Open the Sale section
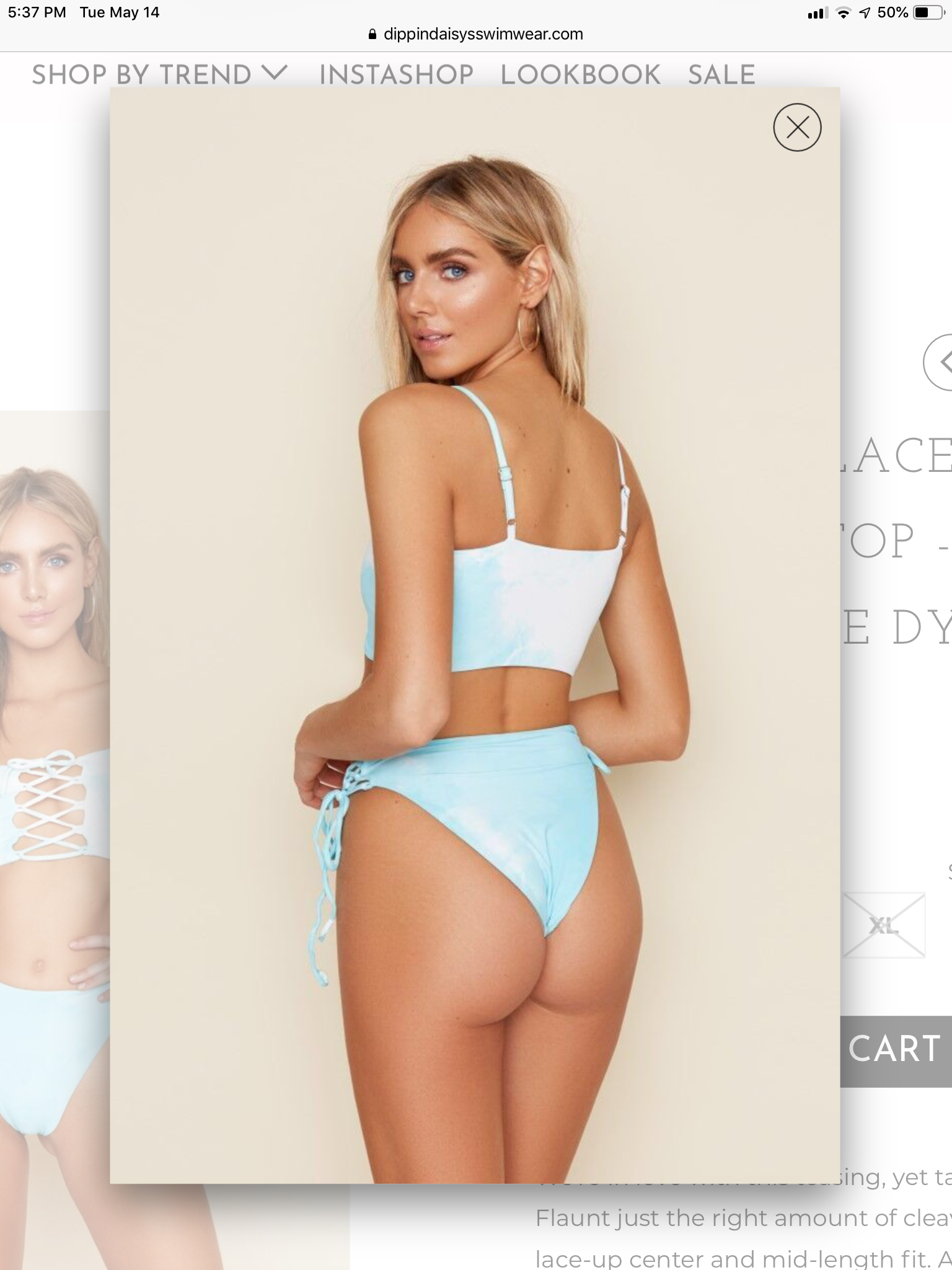 click(721, 74)
